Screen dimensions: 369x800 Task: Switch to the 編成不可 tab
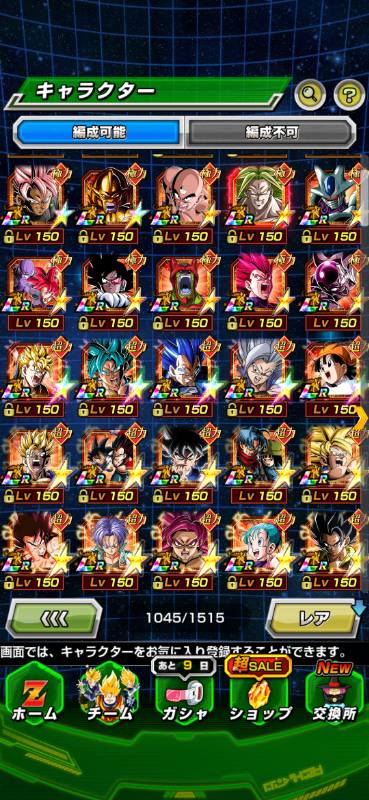(270, 133)
